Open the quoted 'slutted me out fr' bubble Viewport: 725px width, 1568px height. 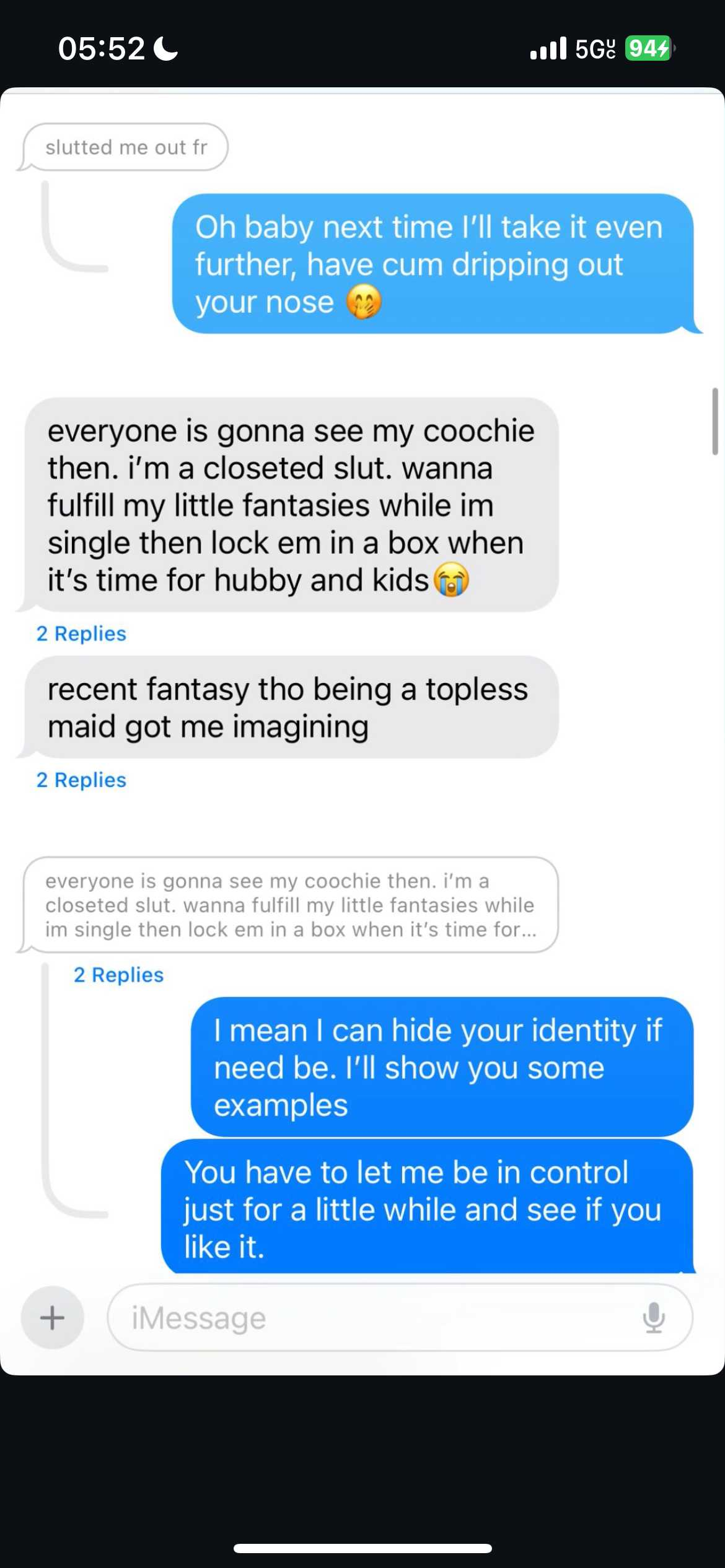point(126,147)
